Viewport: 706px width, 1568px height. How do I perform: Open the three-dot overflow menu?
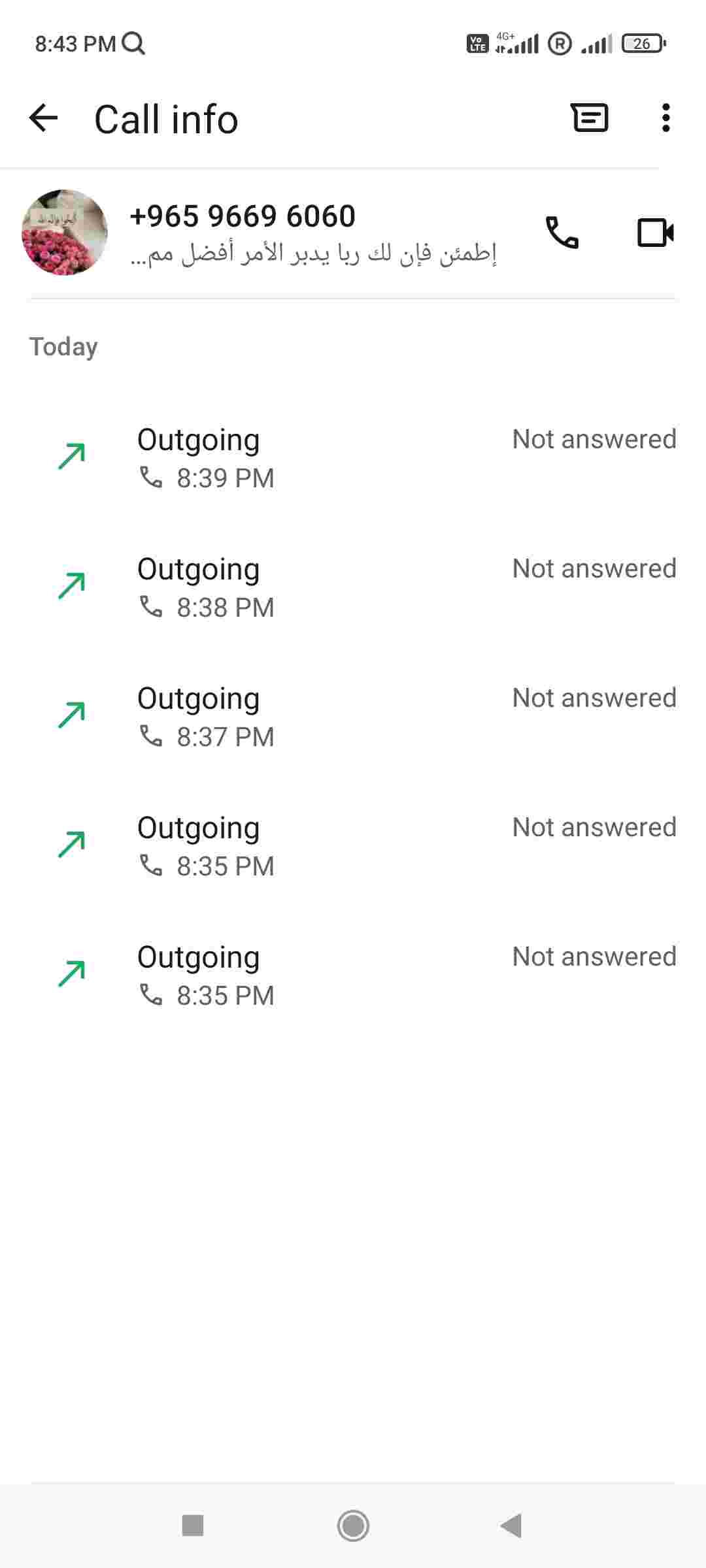click(665, 118)
